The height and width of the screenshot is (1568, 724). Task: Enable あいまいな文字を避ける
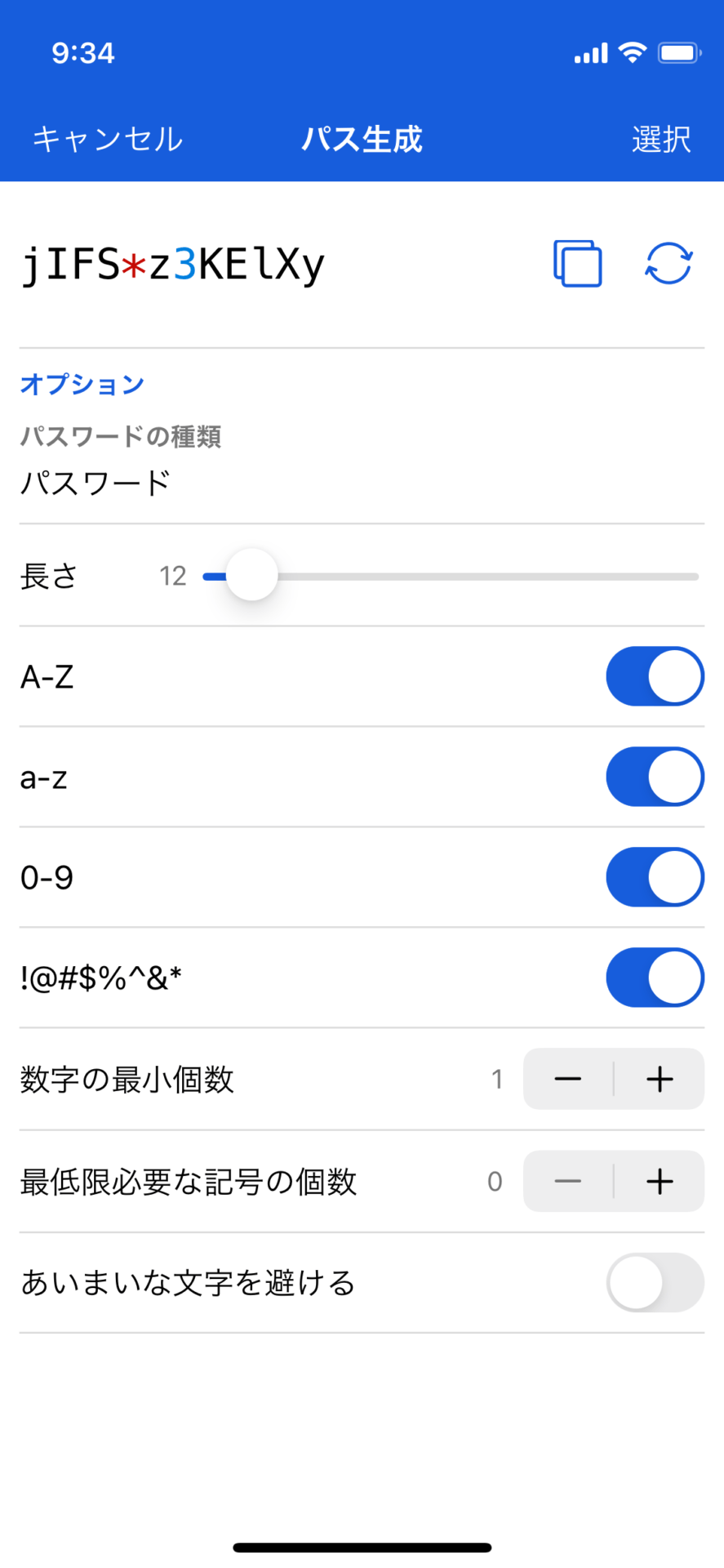[x=655, y=1283]
